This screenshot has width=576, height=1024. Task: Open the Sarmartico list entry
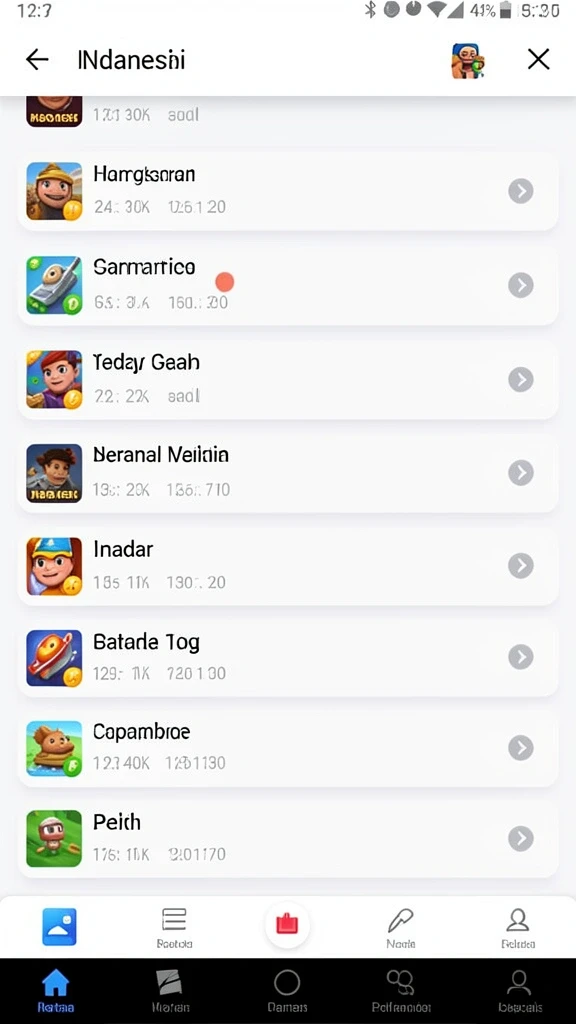click(x=288, y=285)
